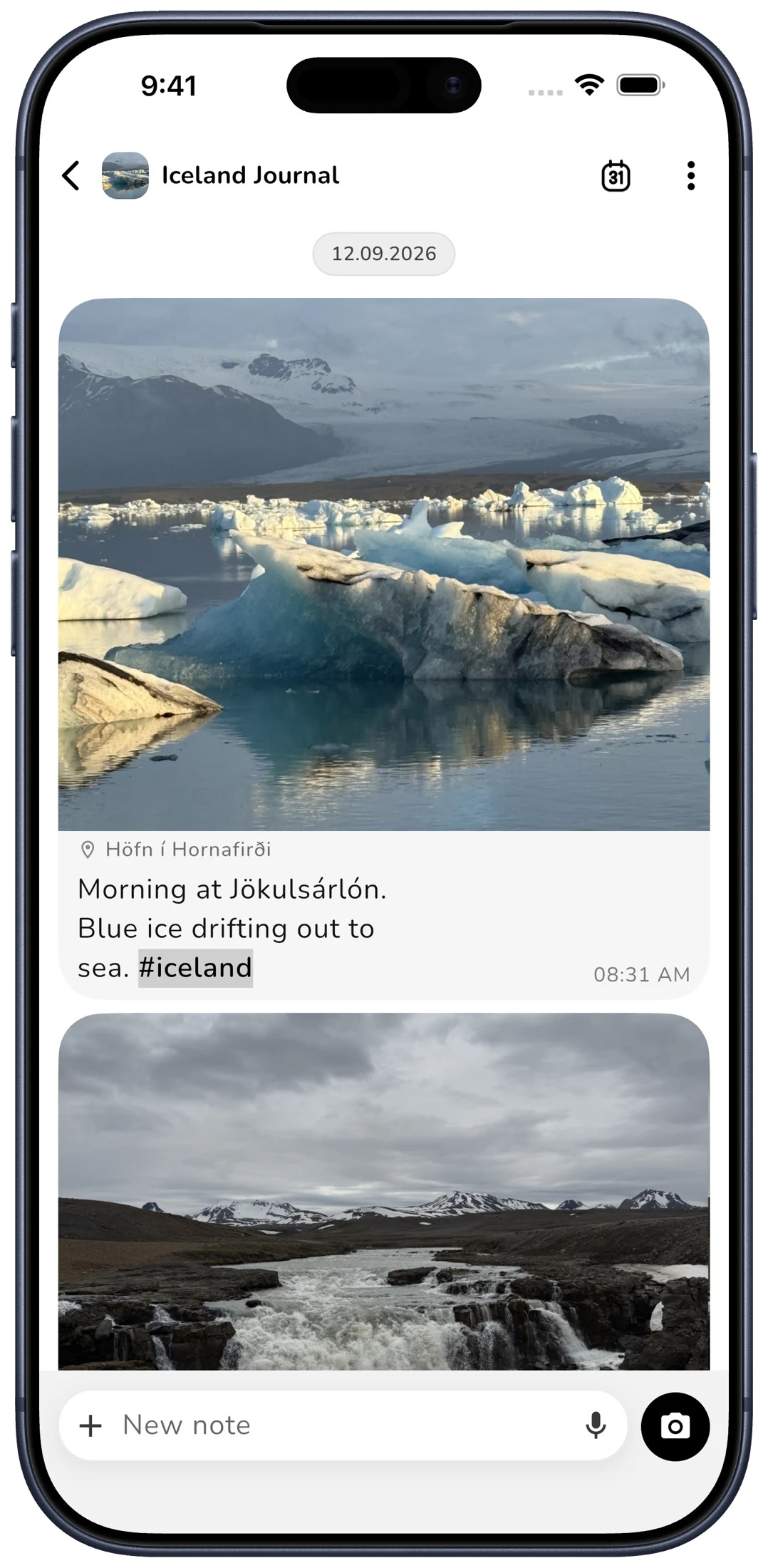Tap the Höfn í Hornafirði location tag
The height and width of the screenshot is (1568, 768).
coord(176,850)
